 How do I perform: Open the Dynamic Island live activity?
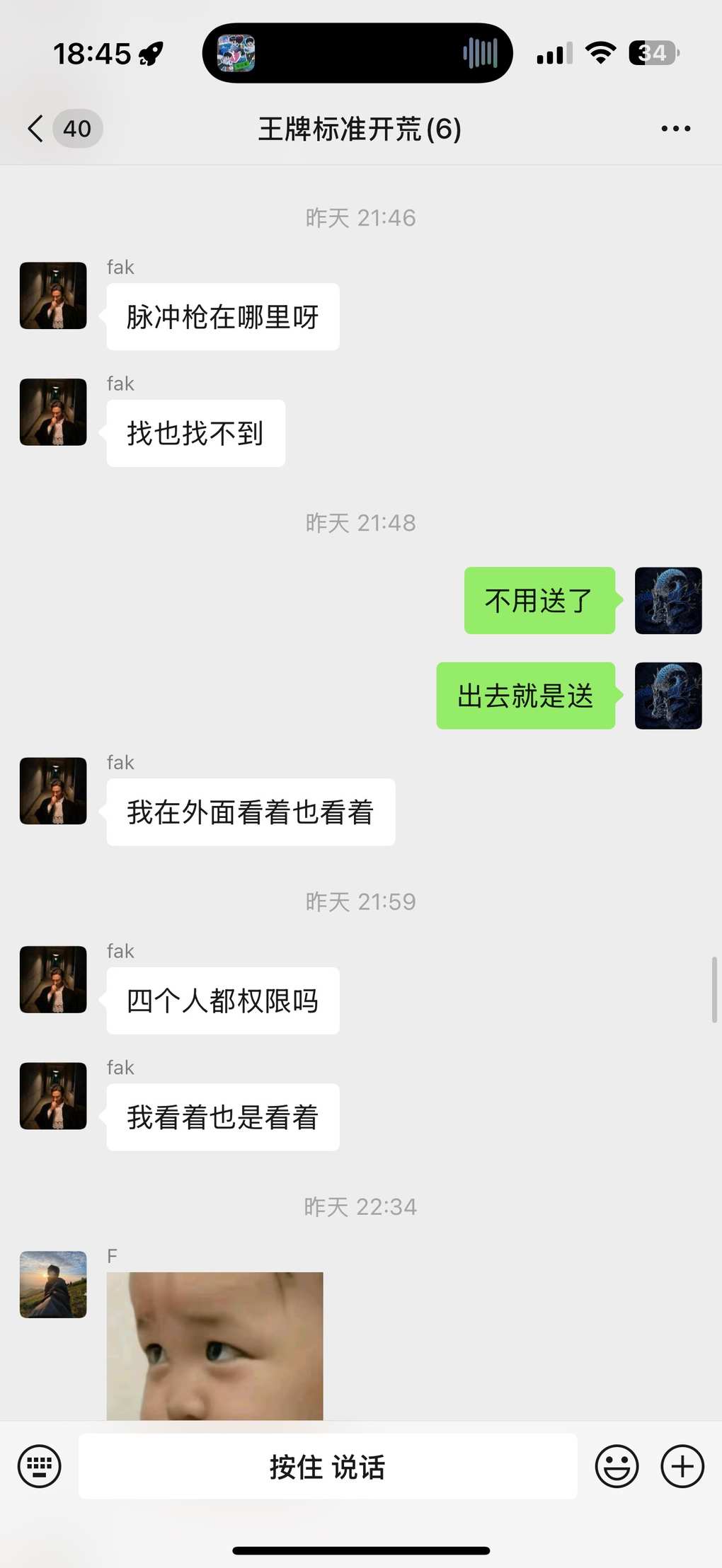357,53
